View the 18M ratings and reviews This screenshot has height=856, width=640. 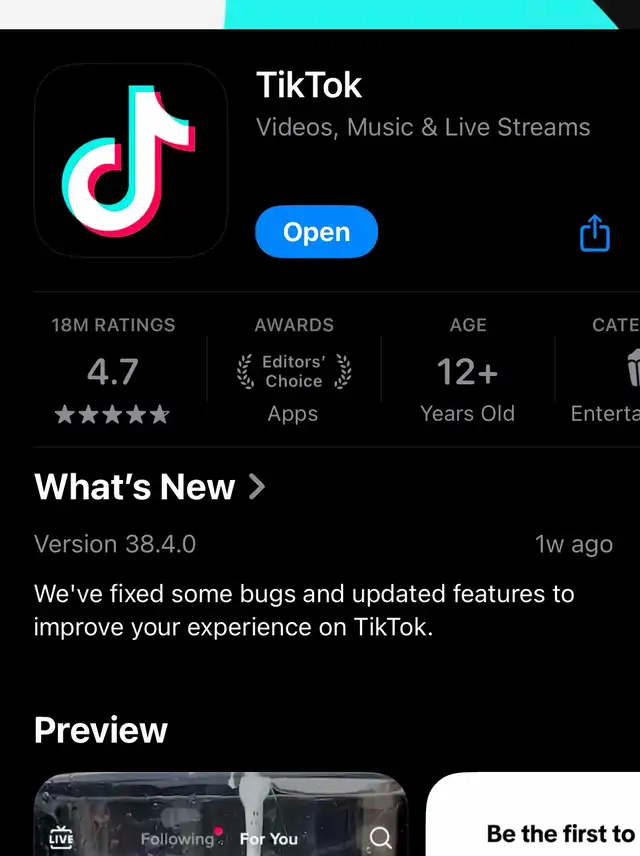[x=113, y=370]
